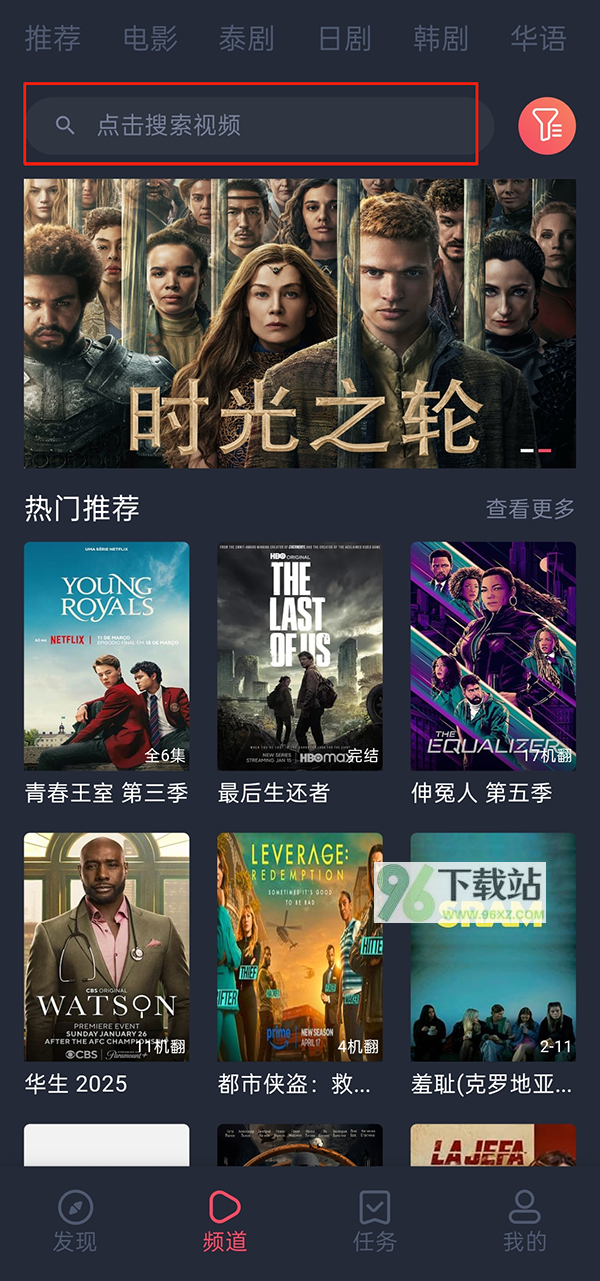
Task: Go to the 华语 tab
Action: (538, 39)
